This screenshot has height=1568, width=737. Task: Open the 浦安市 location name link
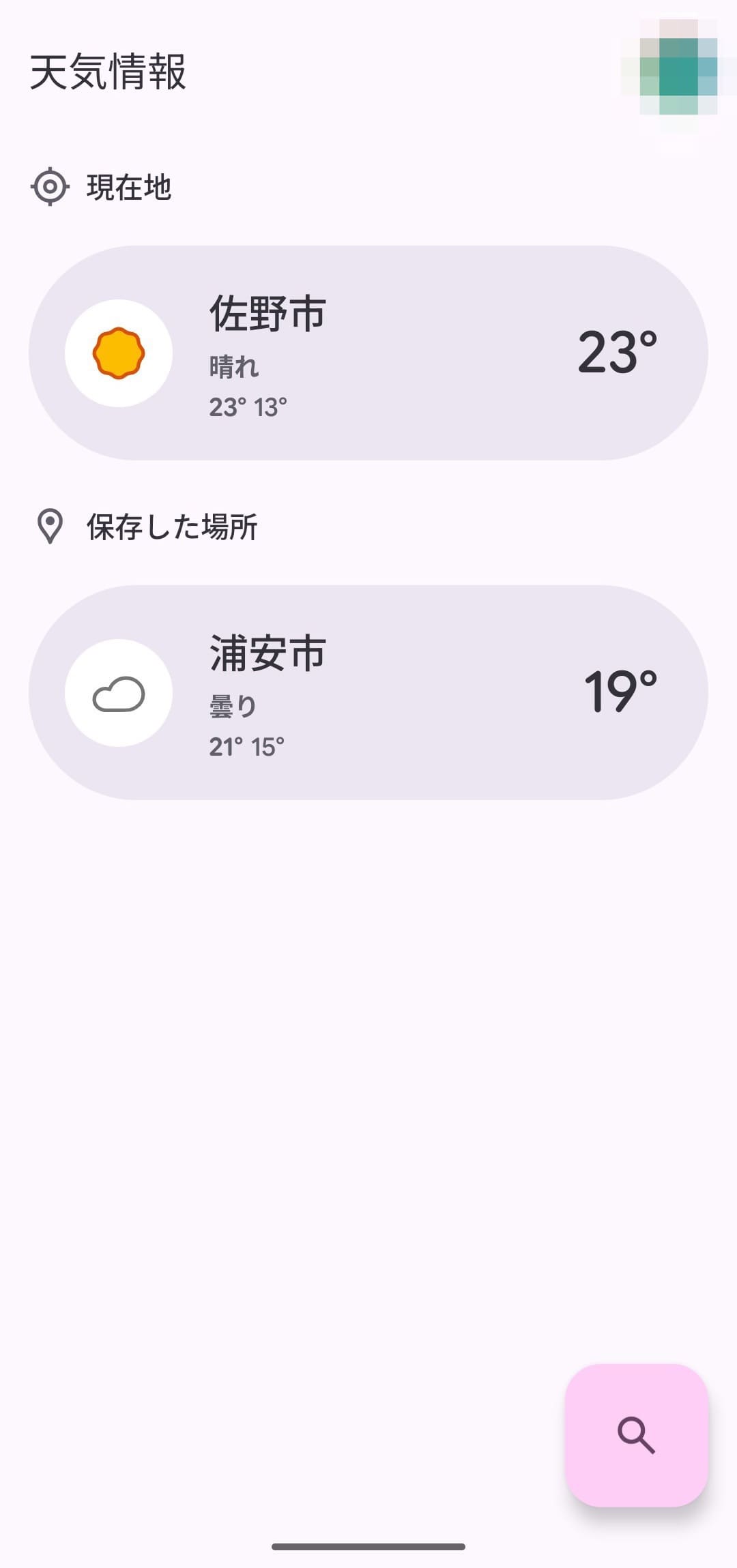268,653
